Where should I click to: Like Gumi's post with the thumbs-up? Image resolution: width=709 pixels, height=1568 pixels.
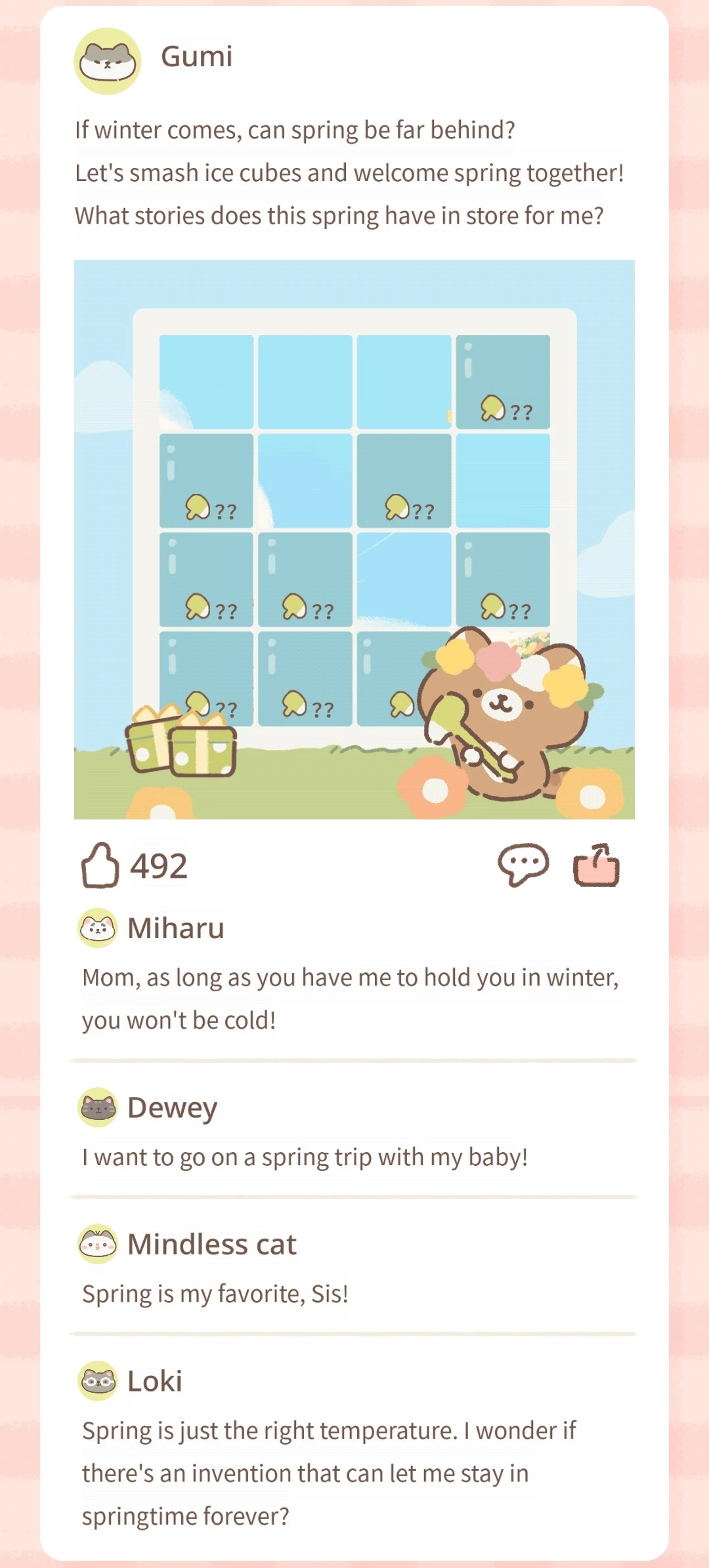click(x=100, y=865)
